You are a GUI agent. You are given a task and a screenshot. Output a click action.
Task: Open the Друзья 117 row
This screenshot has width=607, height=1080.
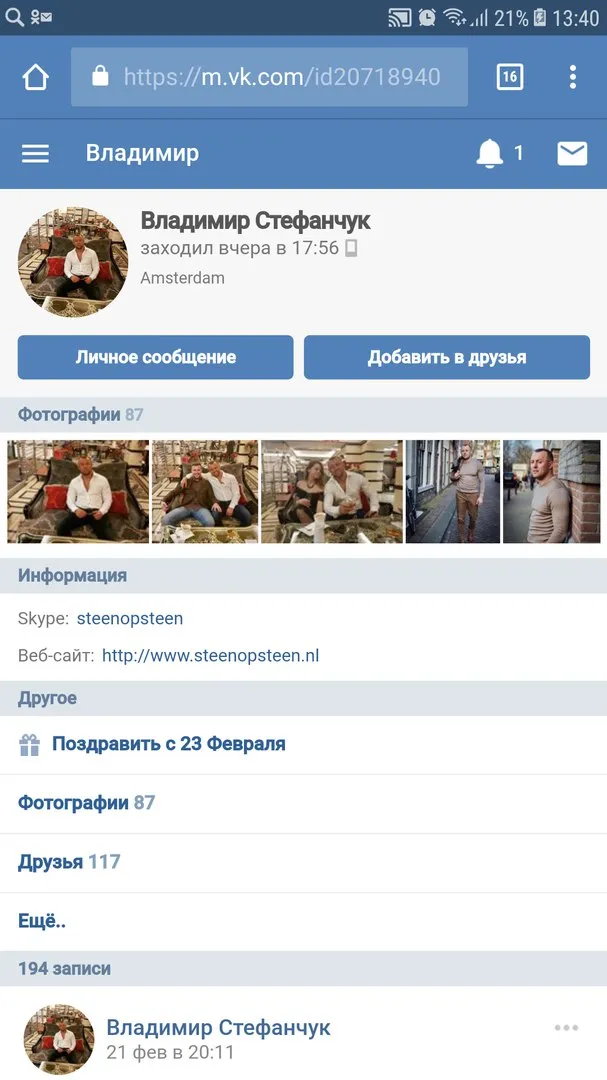pos(303,862)
